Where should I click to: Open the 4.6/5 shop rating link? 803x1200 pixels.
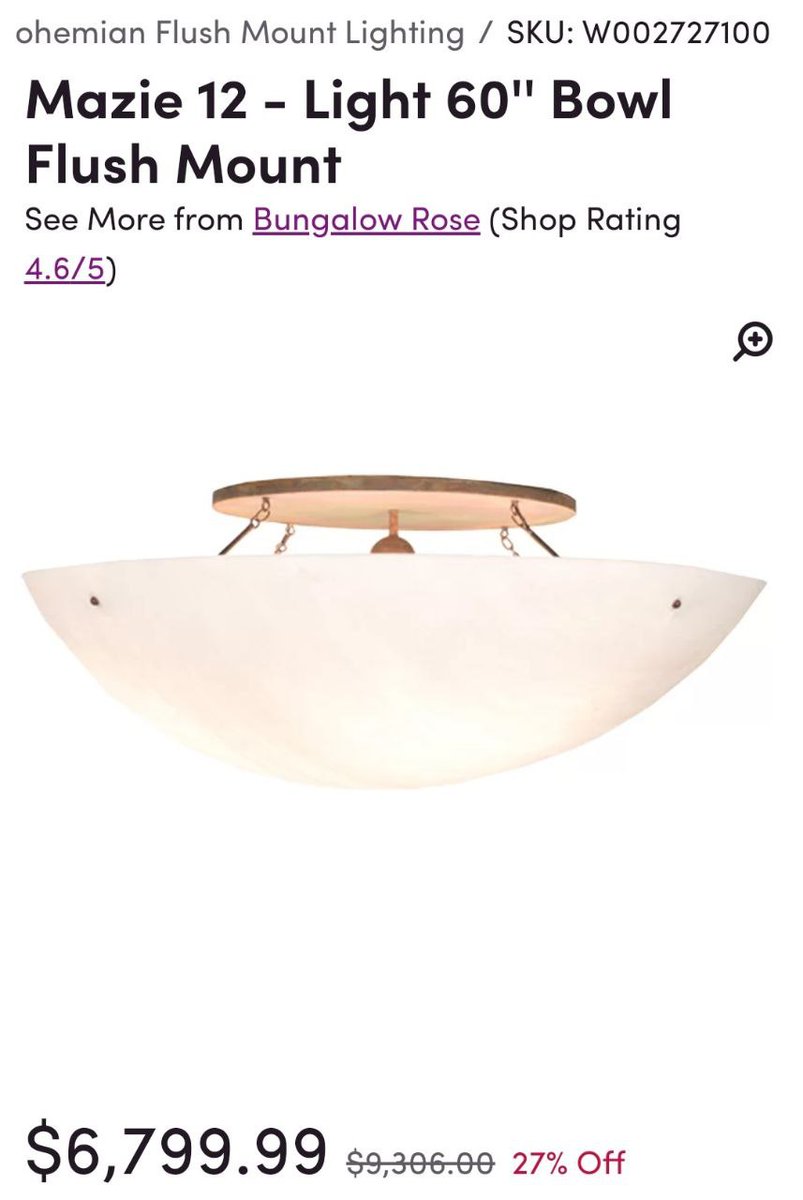click(65, 269)
